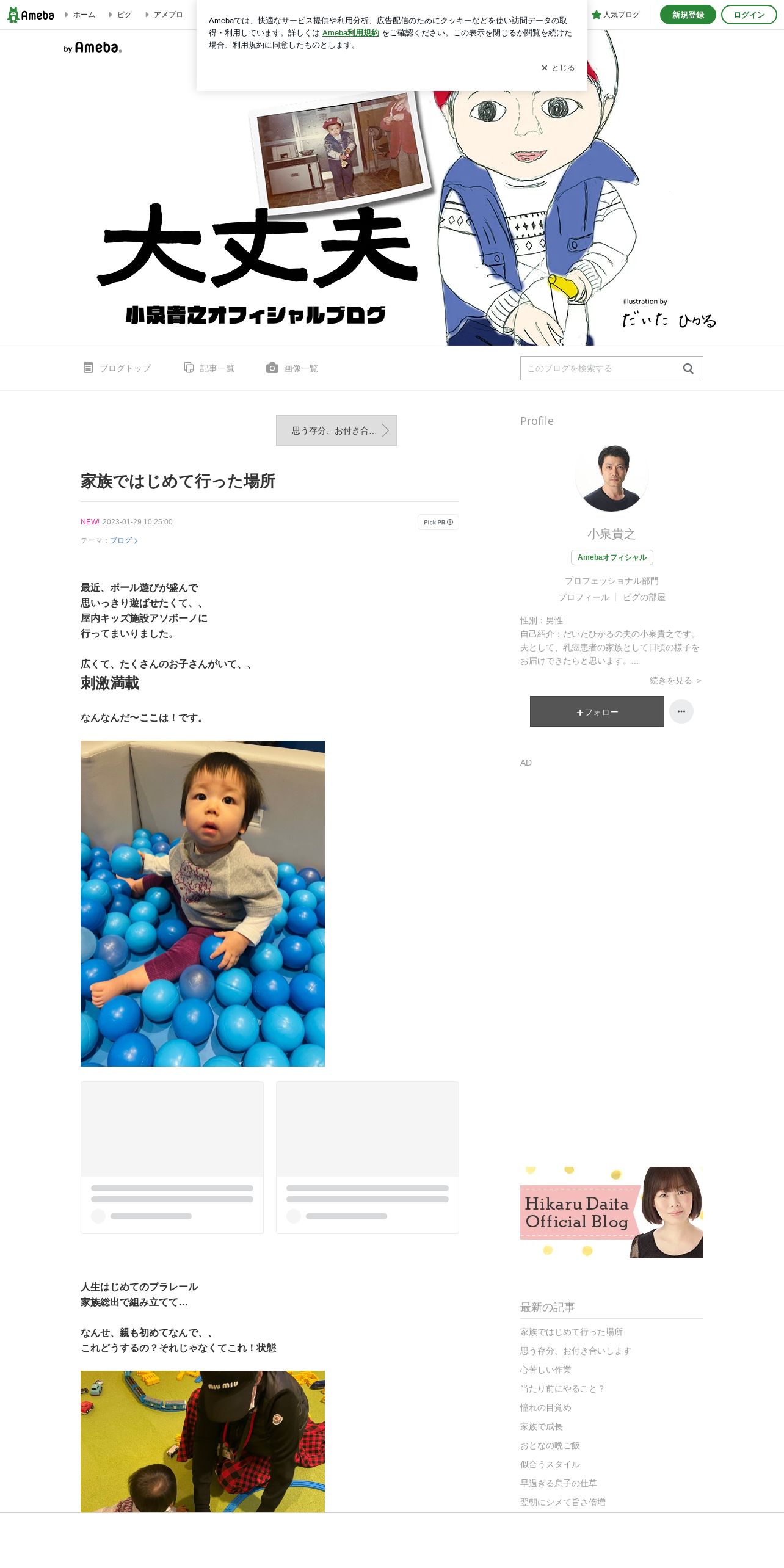Tap the search magnifier icon
The height and width of the screenshot is (1568, 784).
click(x=688, y=368)
